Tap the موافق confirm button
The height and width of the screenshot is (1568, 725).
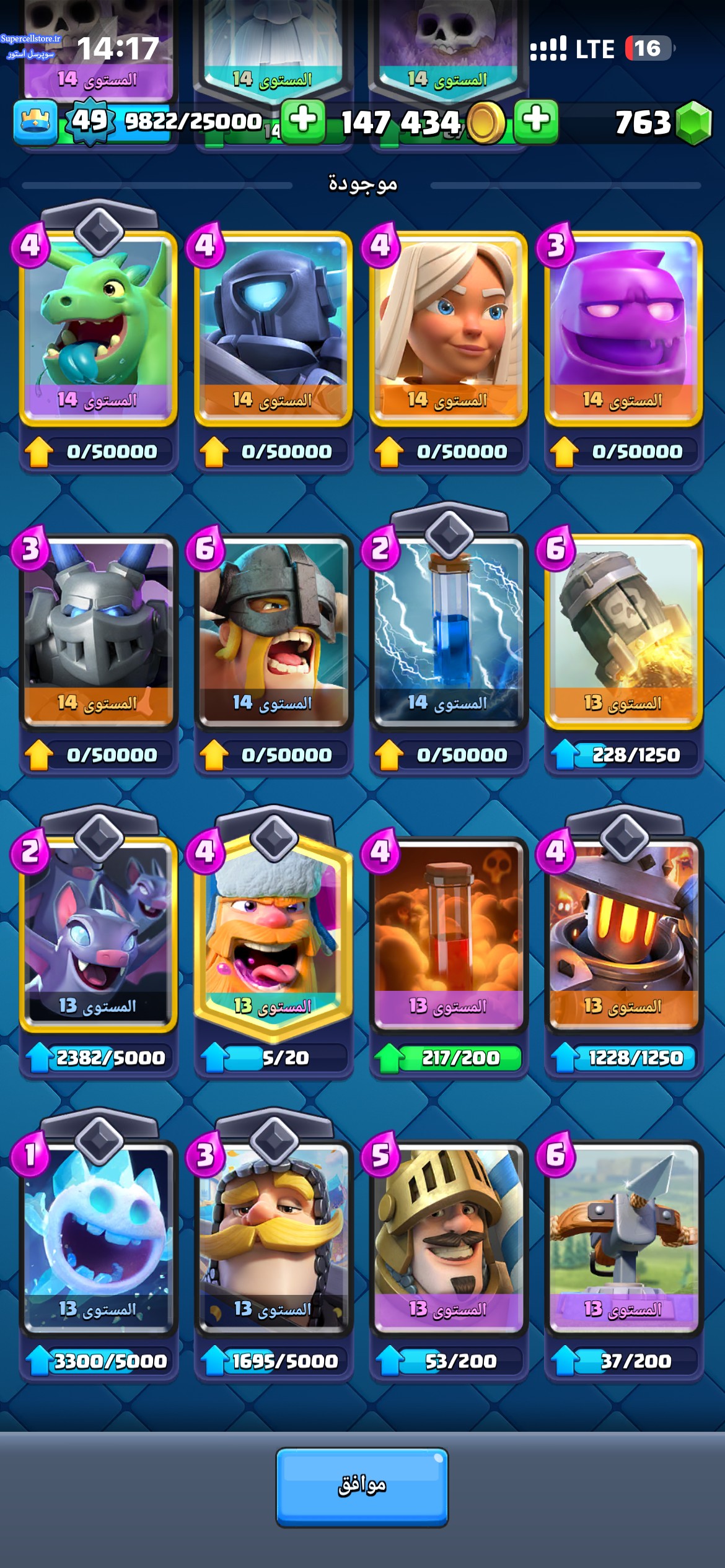362,1486
